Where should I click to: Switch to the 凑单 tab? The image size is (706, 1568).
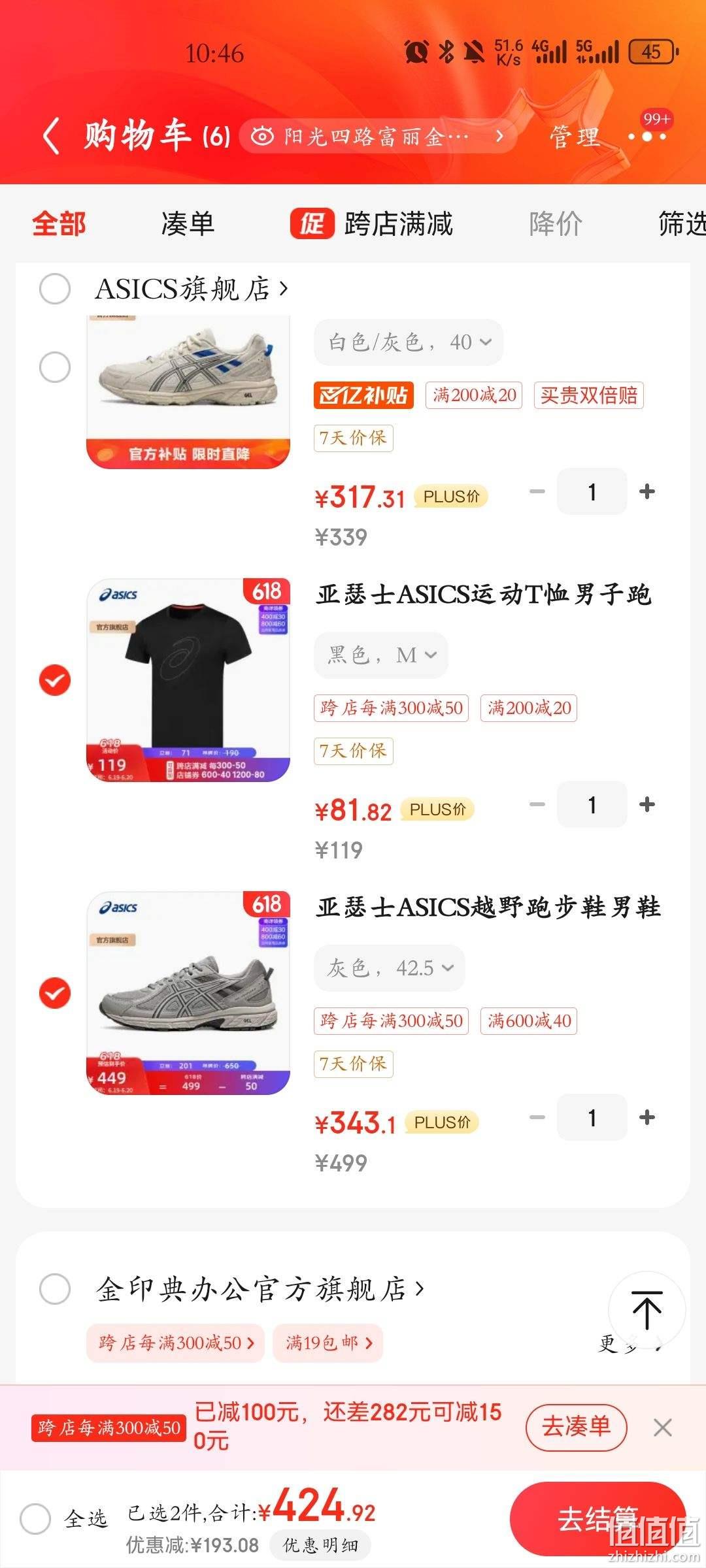188,223
